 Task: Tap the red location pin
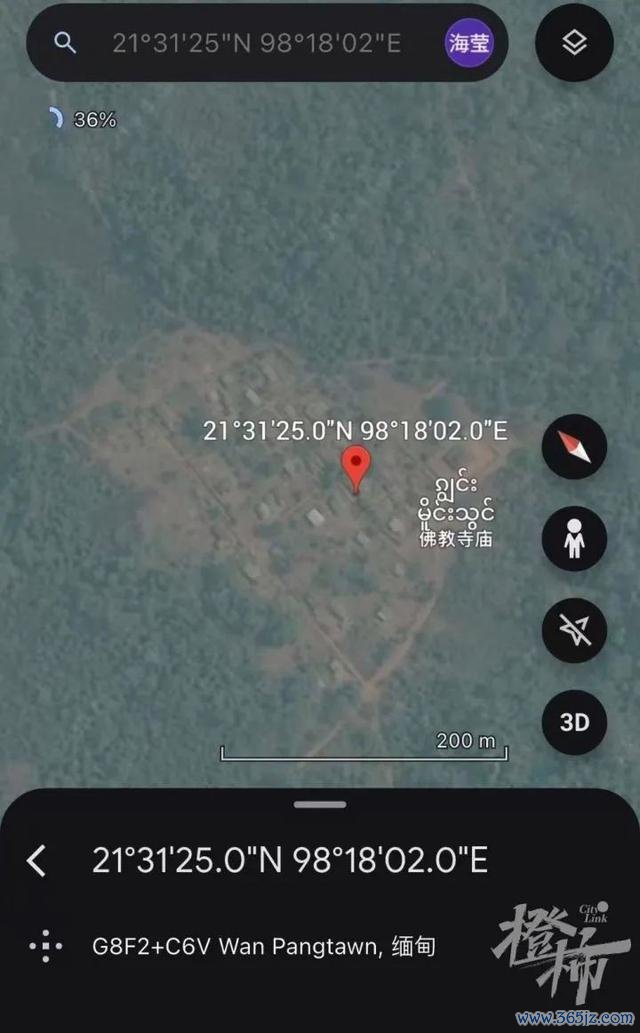[356, 470]
